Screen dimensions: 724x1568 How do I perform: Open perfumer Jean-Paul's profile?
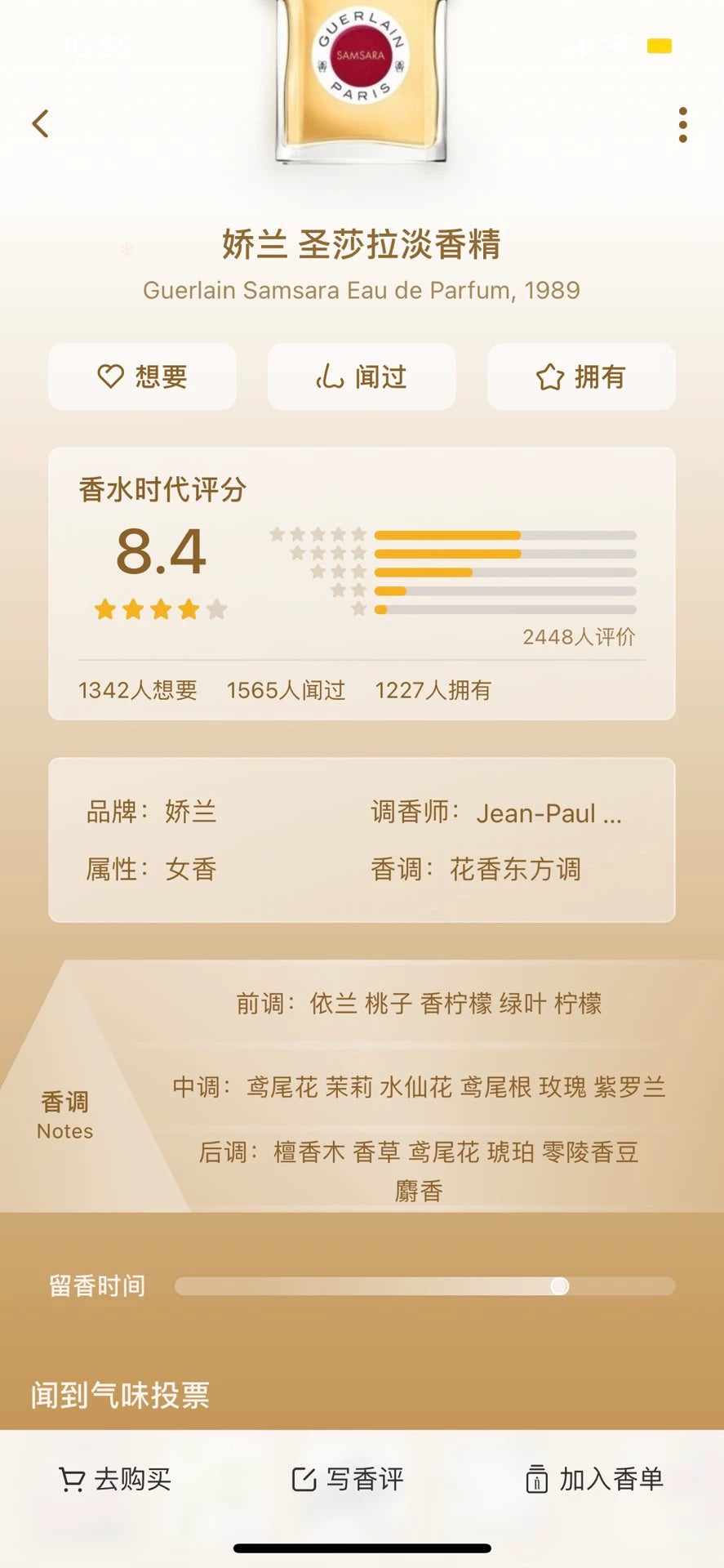(x=549, y=813)
